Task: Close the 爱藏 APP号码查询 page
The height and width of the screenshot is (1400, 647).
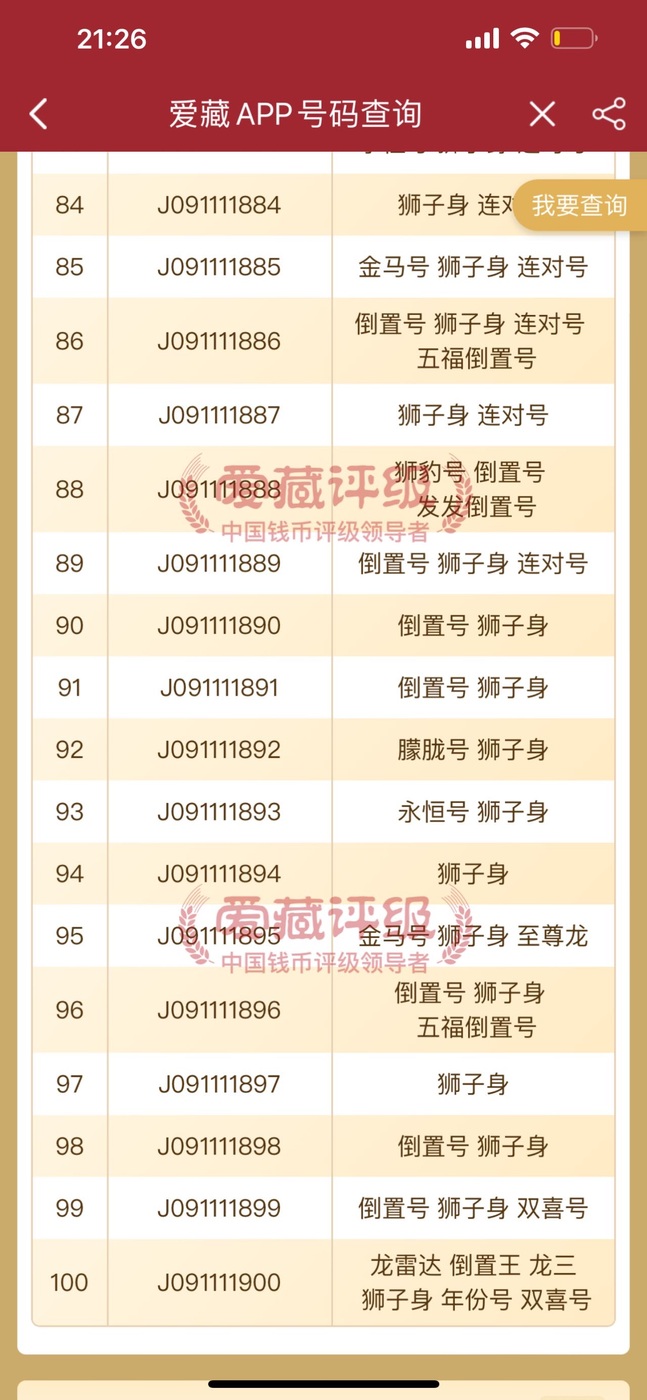Action: coord(542,114)
